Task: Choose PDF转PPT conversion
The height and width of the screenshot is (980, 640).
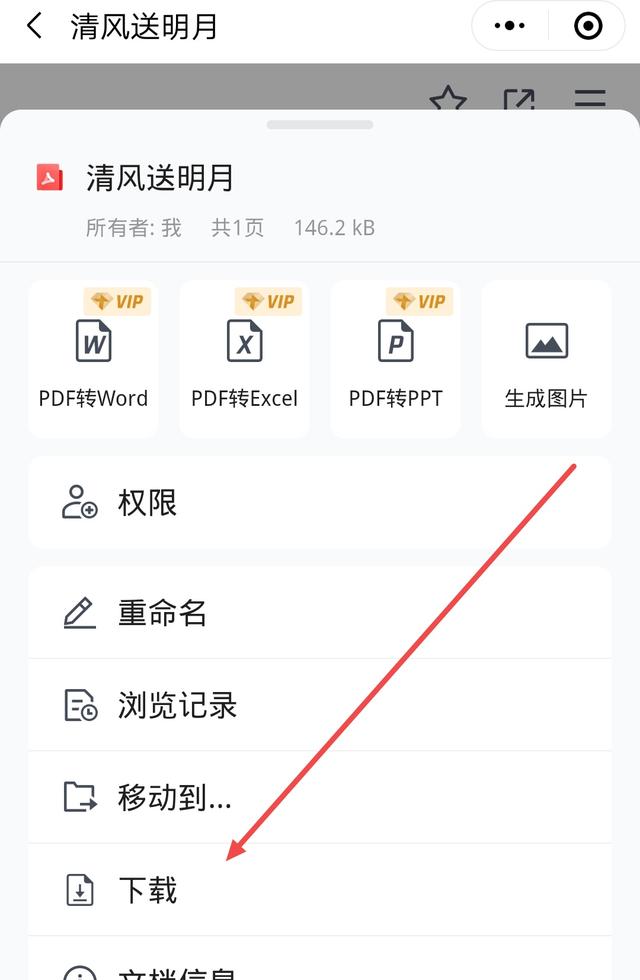Action: click(395, 360)
